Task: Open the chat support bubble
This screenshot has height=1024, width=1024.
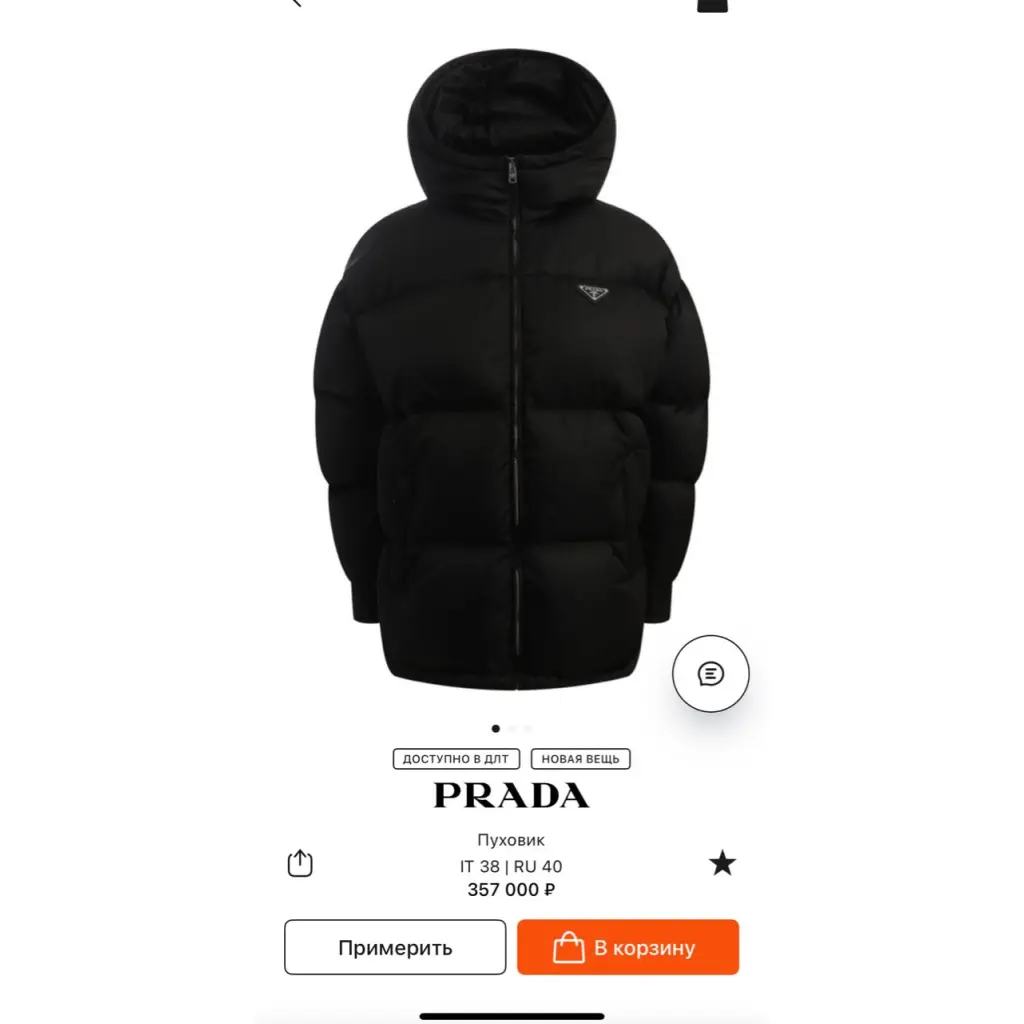Action: [710, 674]
